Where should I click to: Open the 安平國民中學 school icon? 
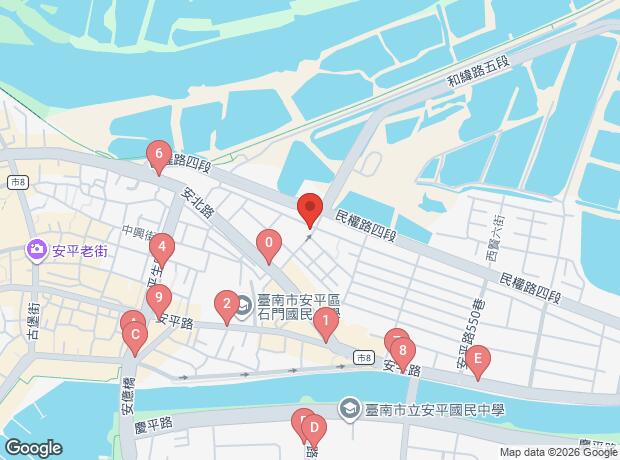pyautogui.click(x=349, y=407)
